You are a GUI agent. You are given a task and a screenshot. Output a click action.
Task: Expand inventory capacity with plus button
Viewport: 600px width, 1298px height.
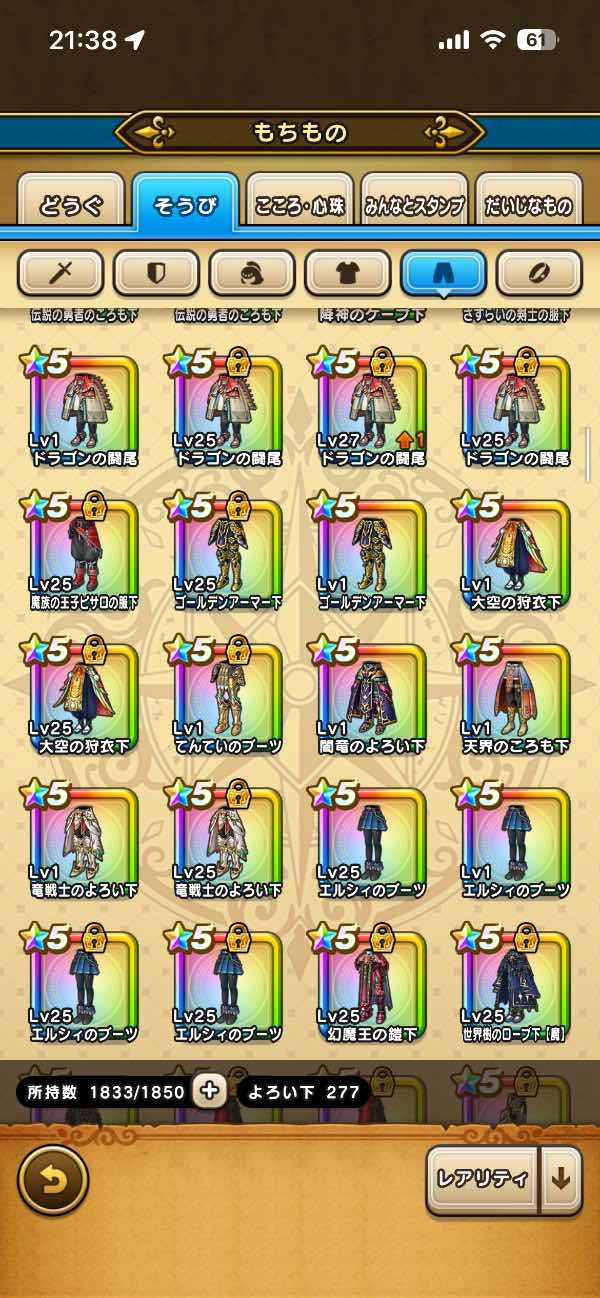(209, 1091)
